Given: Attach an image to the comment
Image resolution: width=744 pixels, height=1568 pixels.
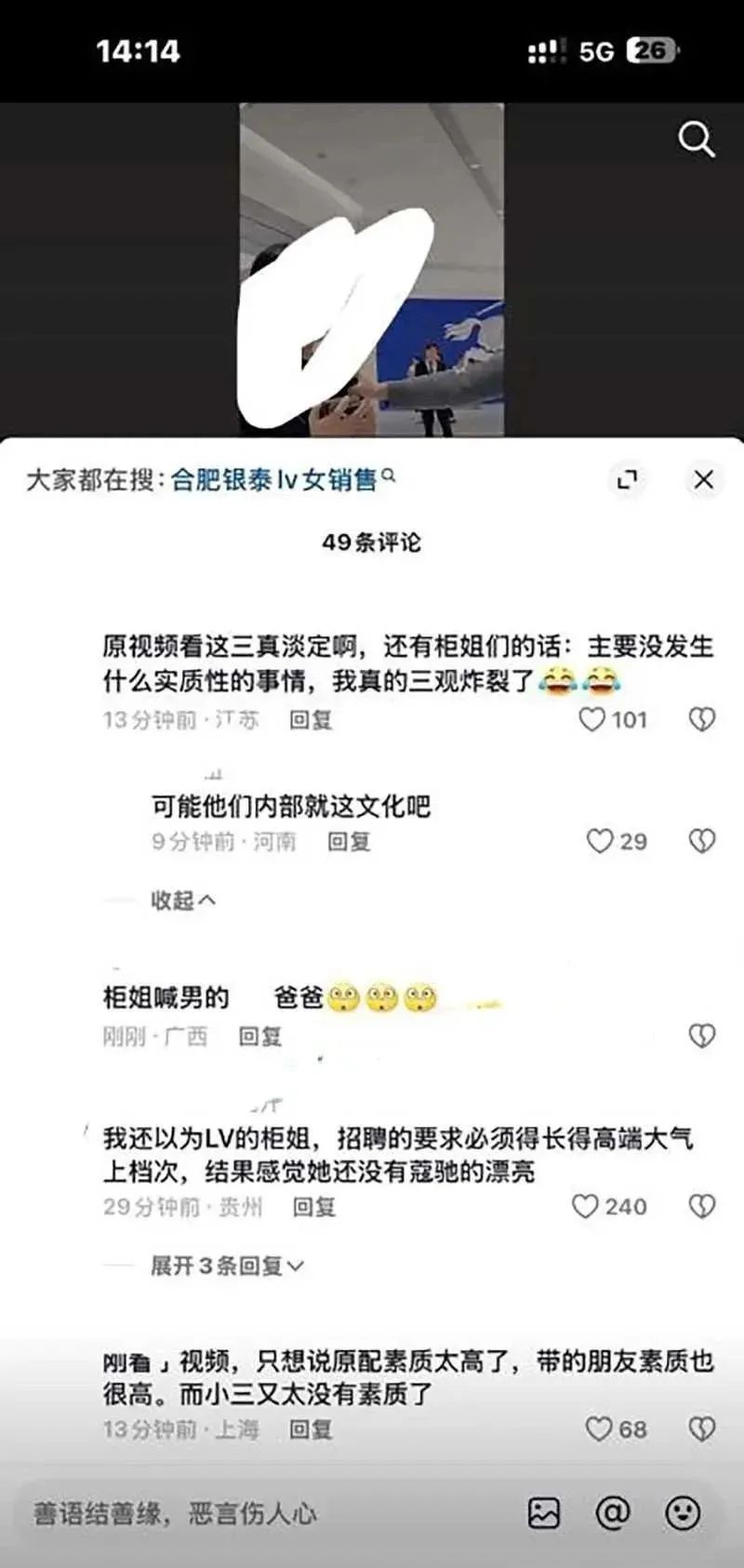Looking at the screenshot, I should 544,1514.
